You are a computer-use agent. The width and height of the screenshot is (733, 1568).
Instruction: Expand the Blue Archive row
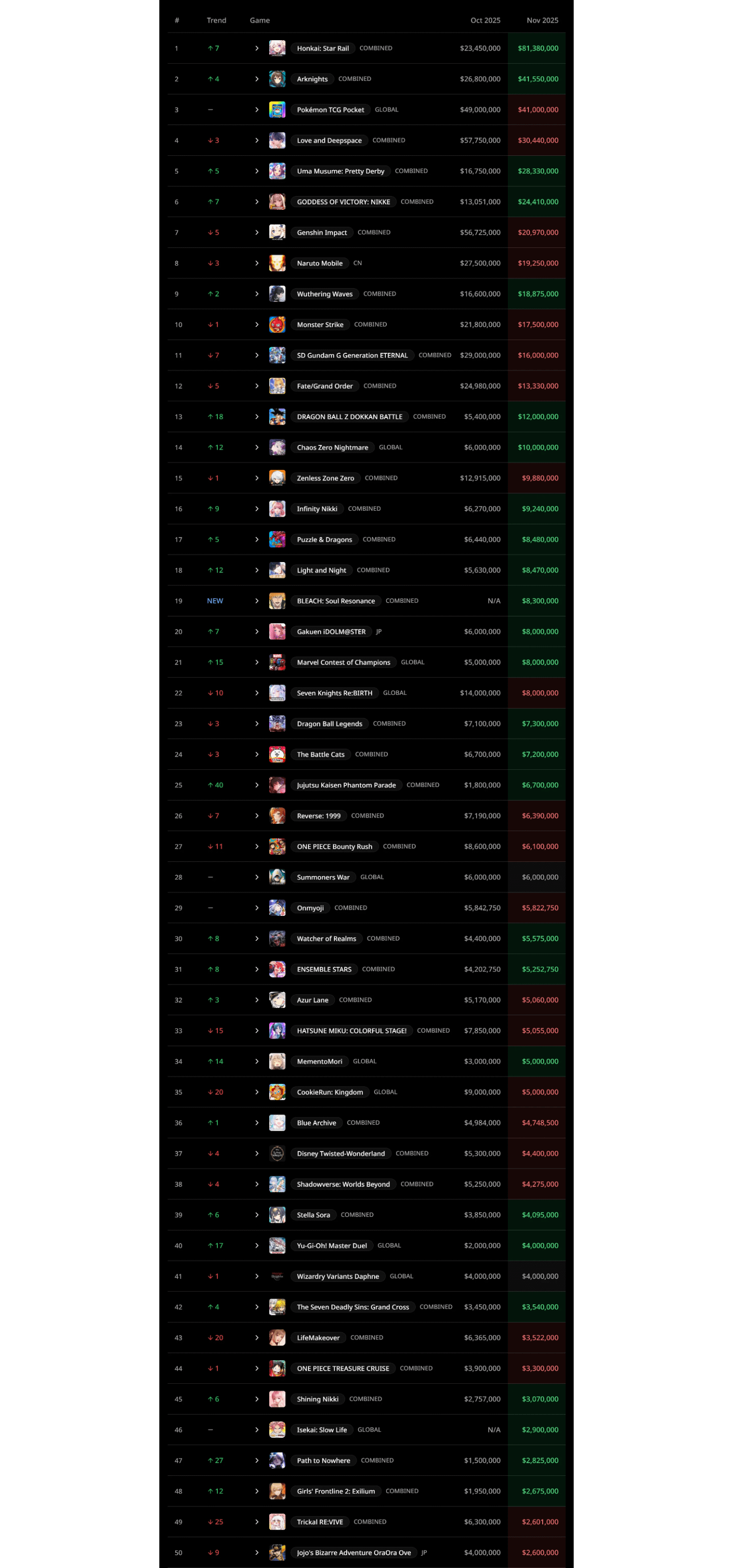257,1123
